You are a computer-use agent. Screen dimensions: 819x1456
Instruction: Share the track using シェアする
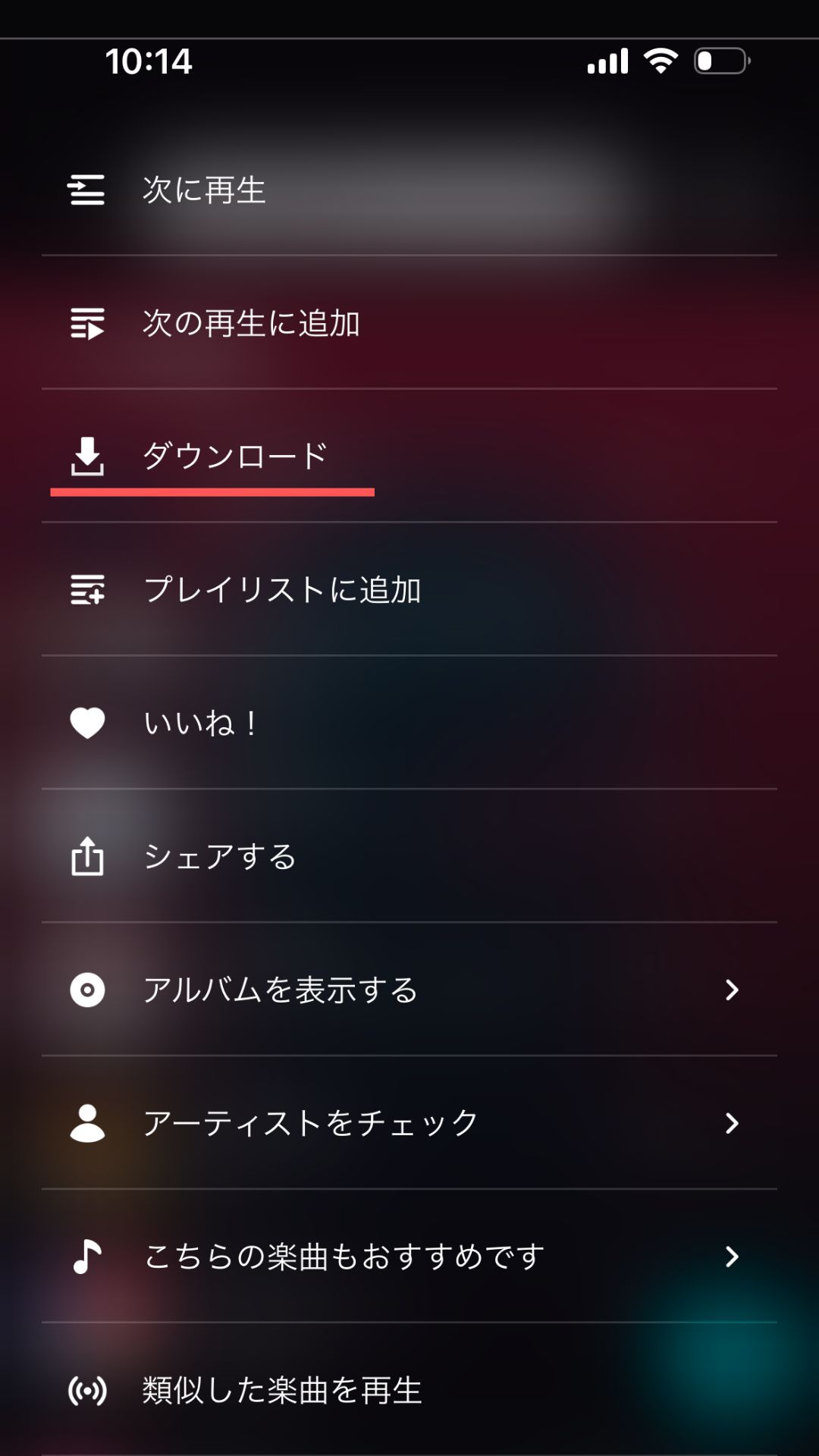pos(220,857)
